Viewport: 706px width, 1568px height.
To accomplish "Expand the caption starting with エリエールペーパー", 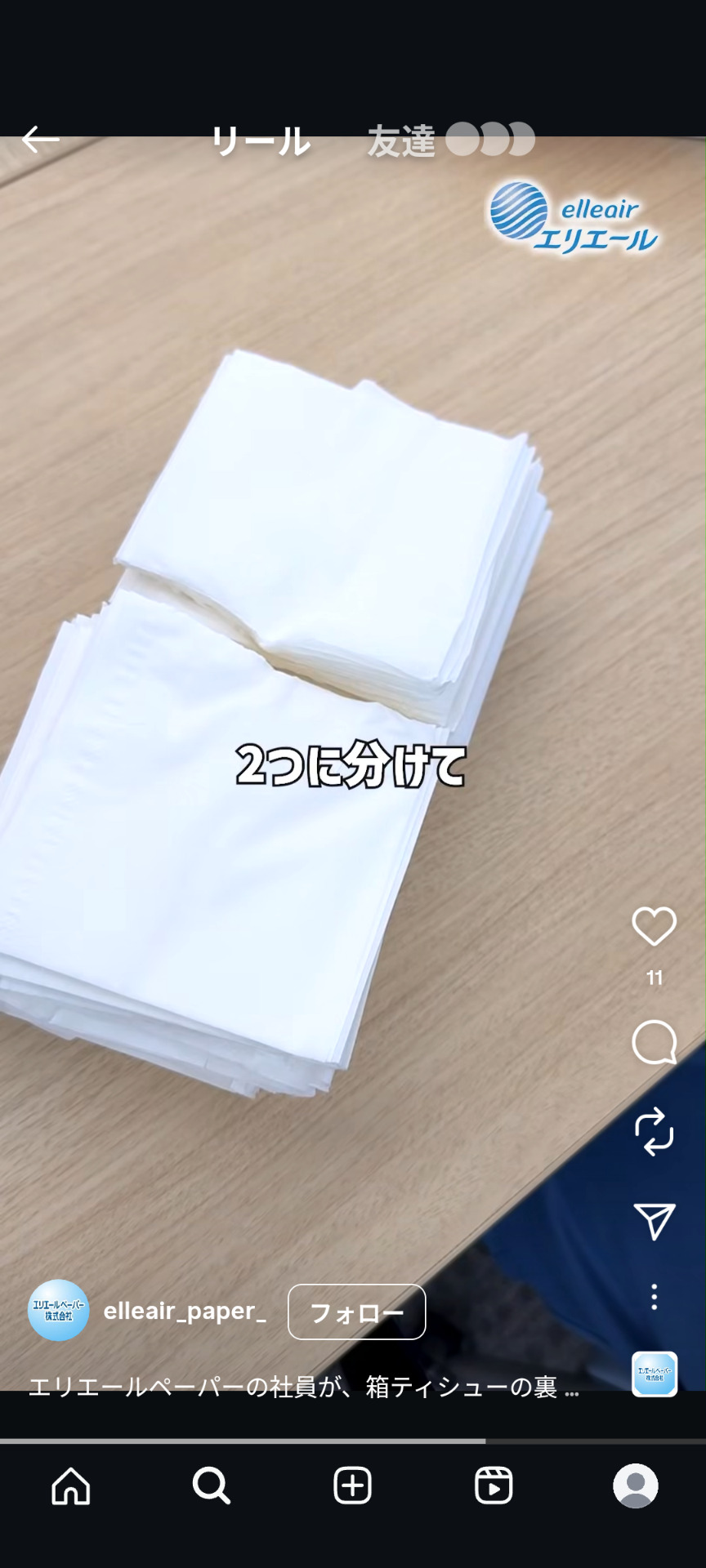I will tap(304, 1387).
